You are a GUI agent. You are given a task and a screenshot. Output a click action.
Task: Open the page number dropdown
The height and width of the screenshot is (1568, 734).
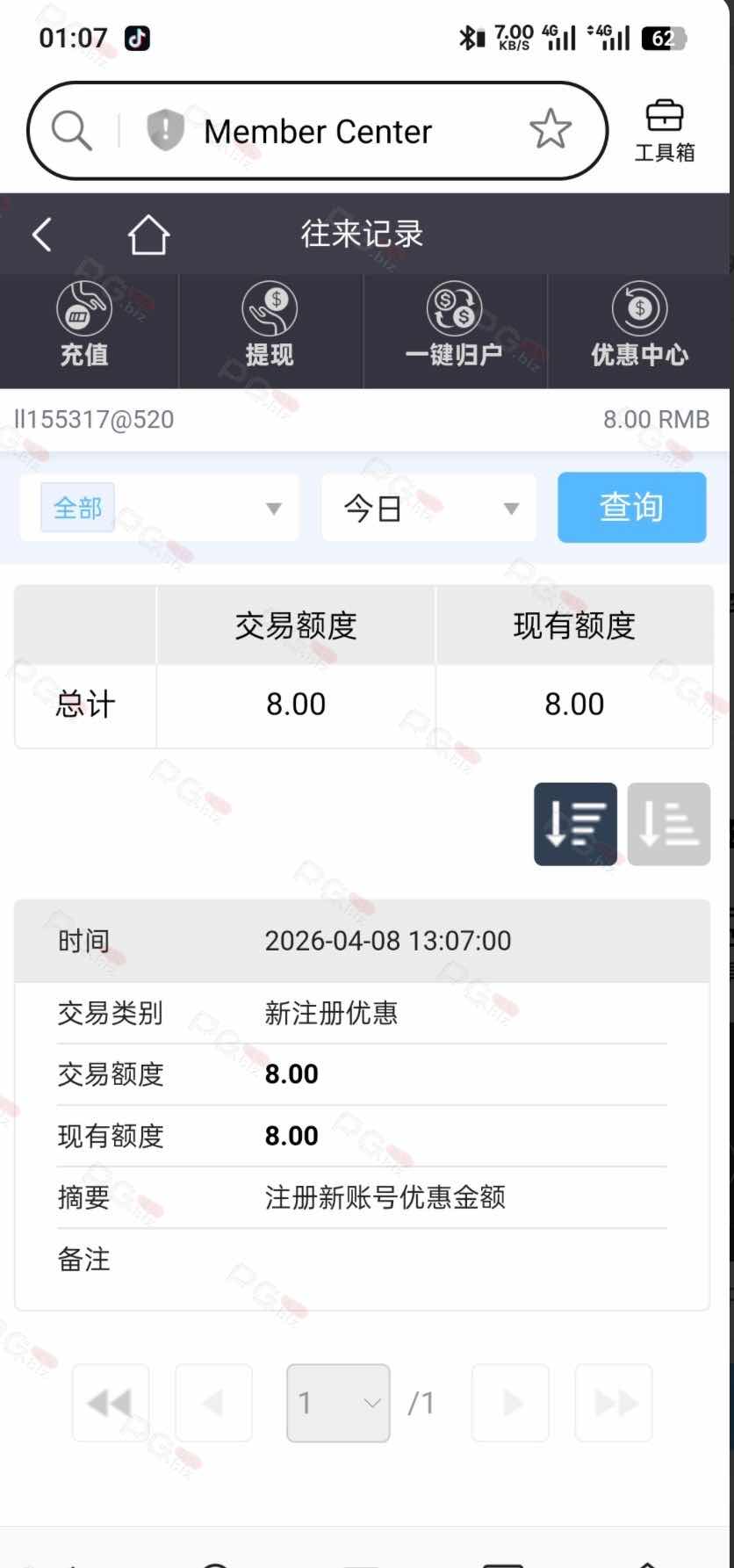coord(338,1403)
